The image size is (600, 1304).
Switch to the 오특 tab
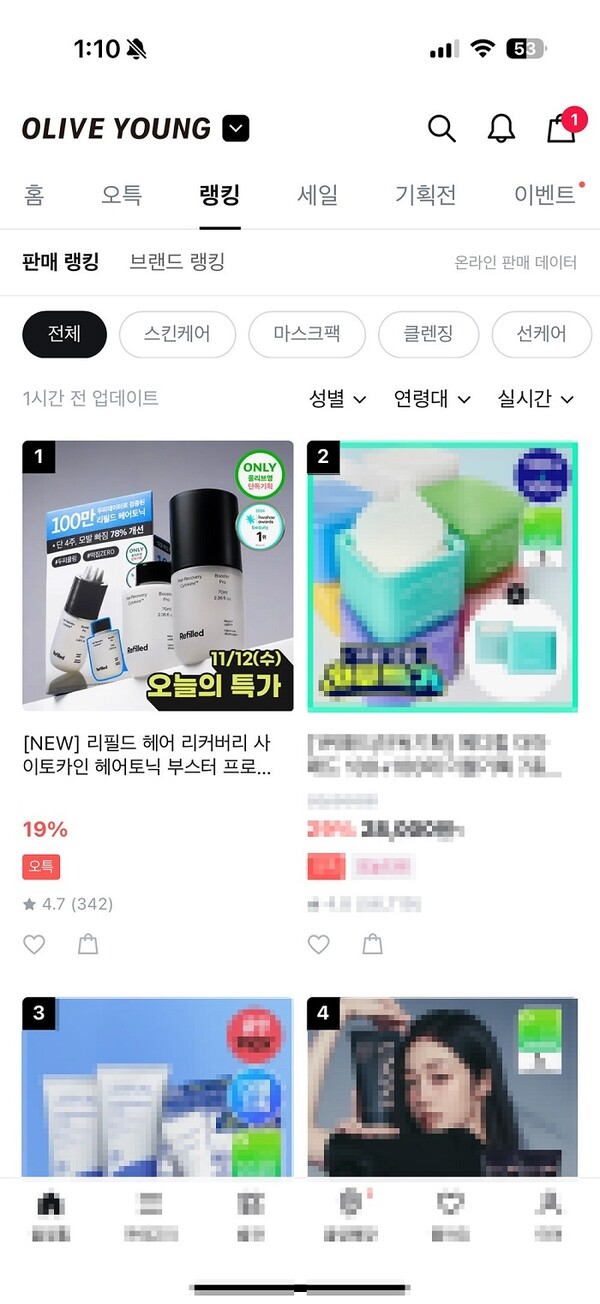121,195
